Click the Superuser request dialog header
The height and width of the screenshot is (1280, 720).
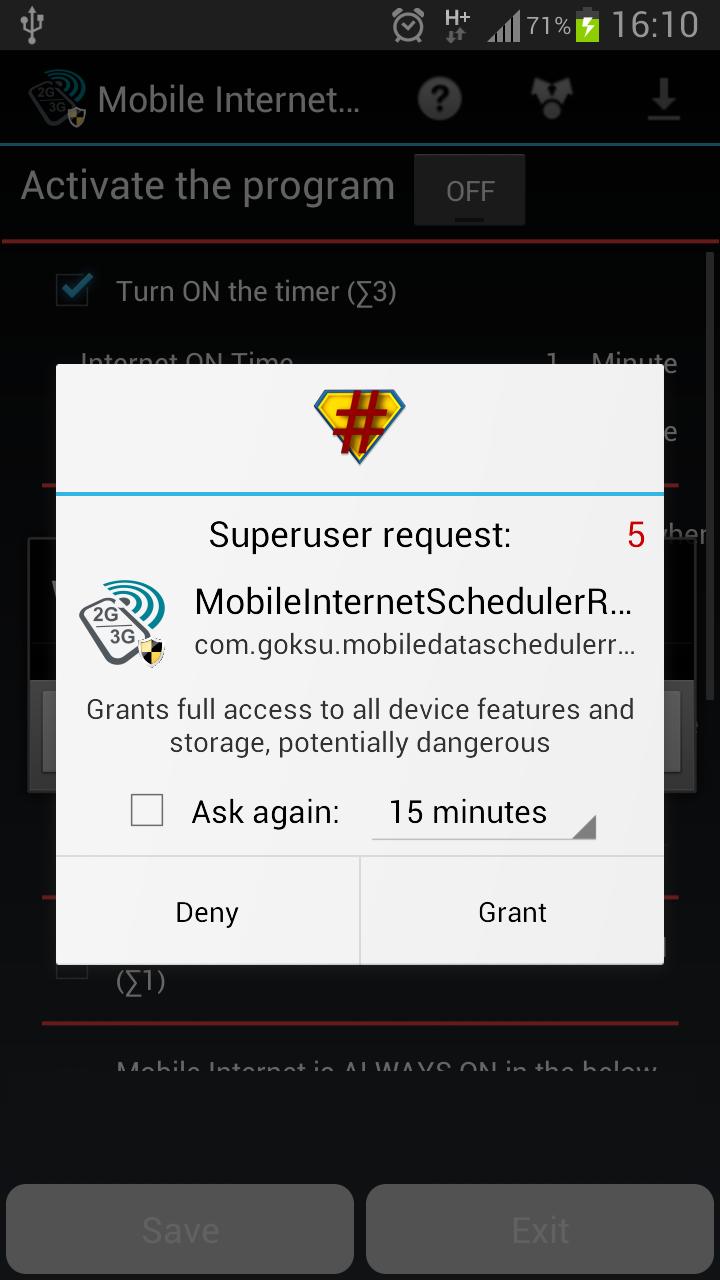(x=358, y=534)
